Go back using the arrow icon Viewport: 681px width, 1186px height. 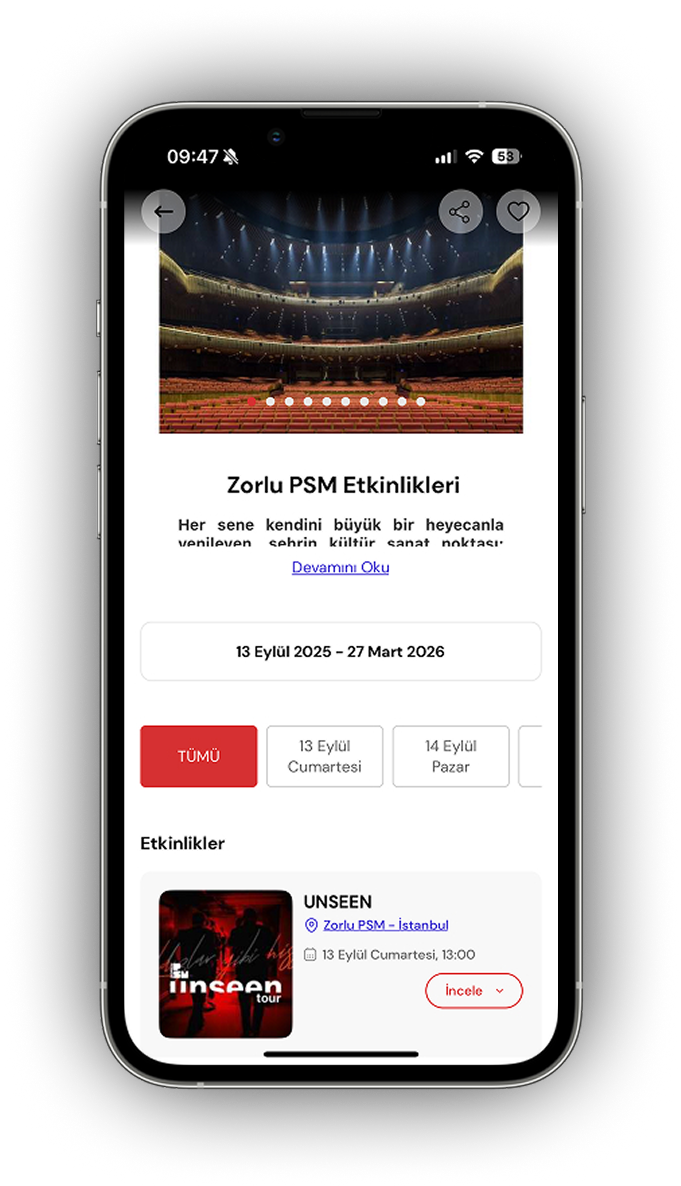[164, 212]
